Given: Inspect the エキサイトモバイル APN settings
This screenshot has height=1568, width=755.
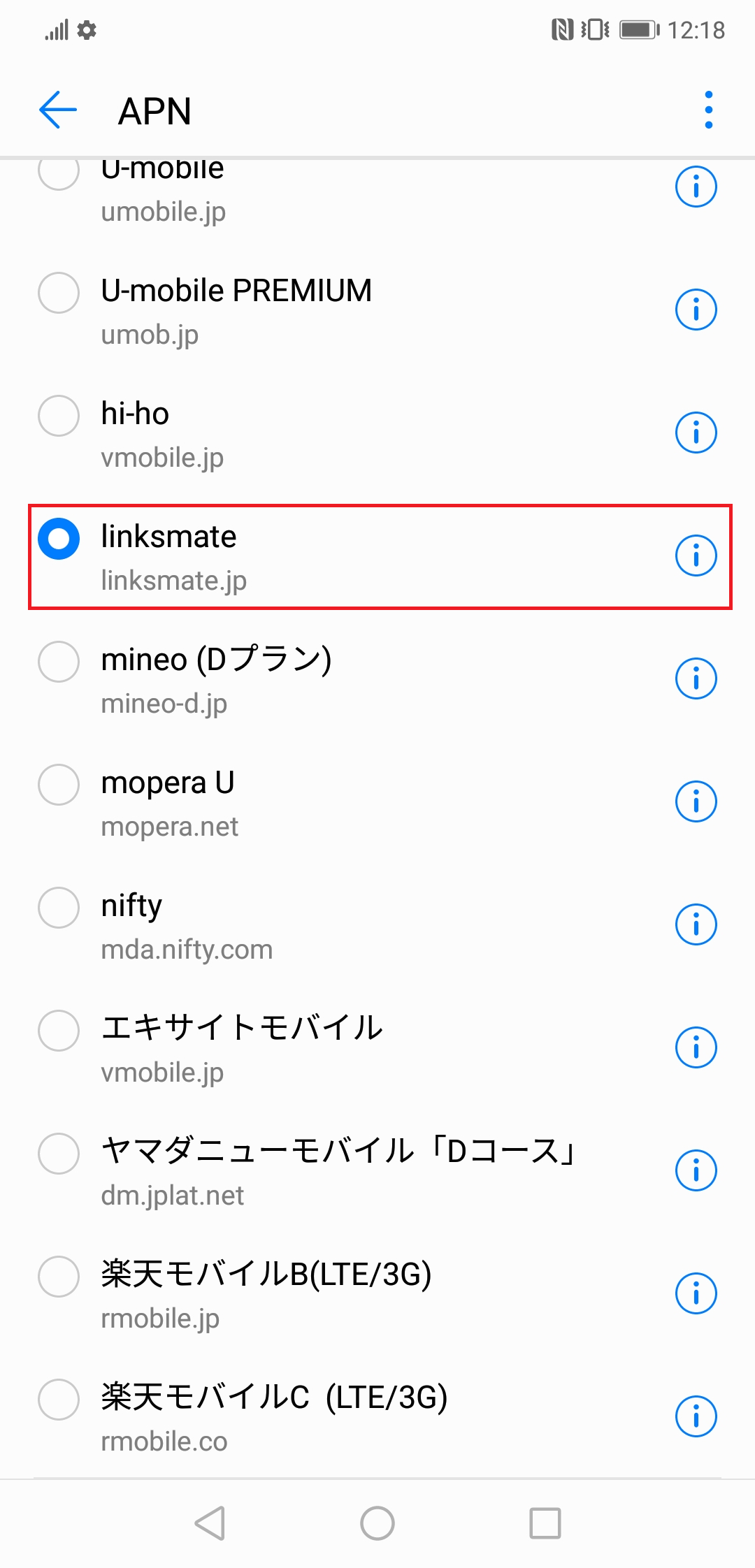Looking at the screenshot, I should (696, 1047).
